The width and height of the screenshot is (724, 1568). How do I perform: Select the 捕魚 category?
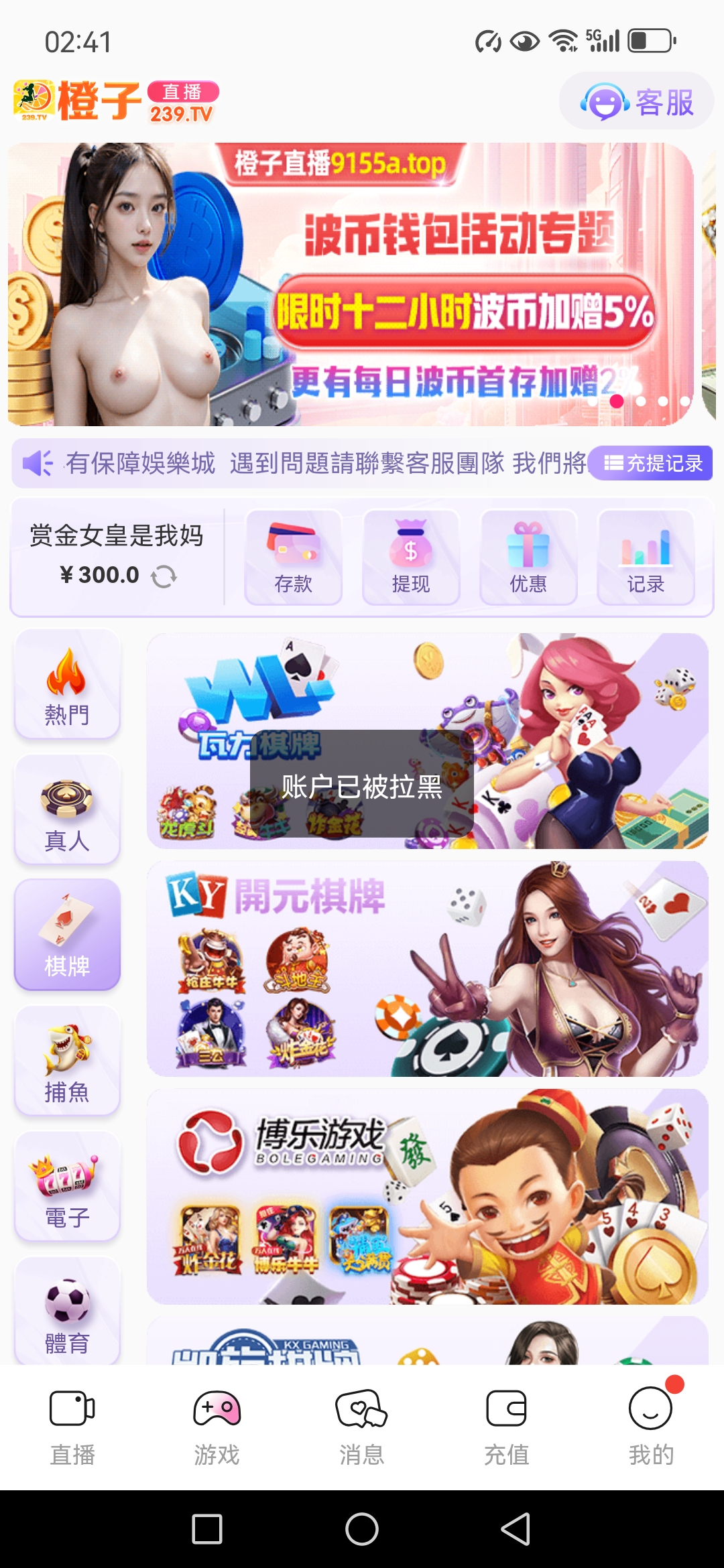click(67, 1061)
